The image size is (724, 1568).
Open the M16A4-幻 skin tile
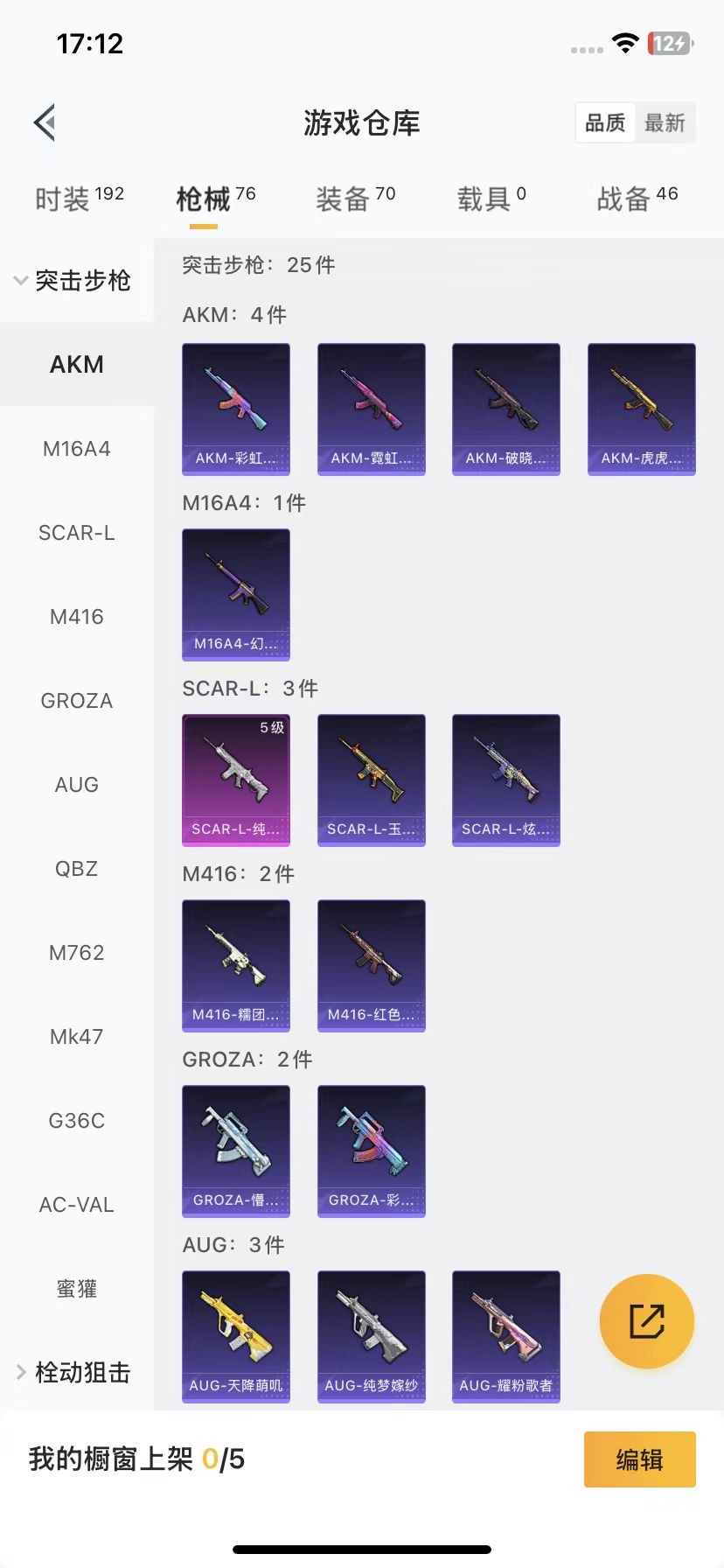pos(236,594)
